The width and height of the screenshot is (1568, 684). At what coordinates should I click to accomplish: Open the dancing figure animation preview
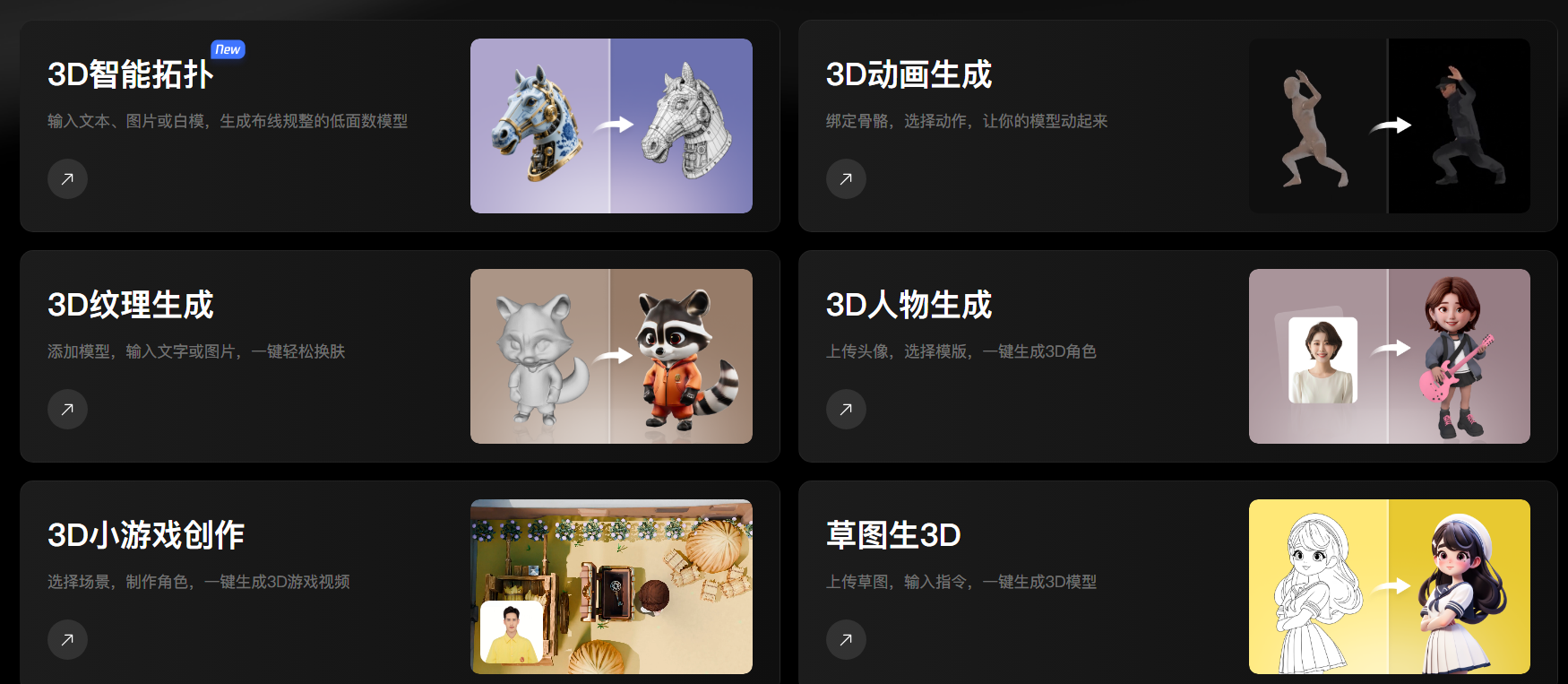(x=1389, y=126)
